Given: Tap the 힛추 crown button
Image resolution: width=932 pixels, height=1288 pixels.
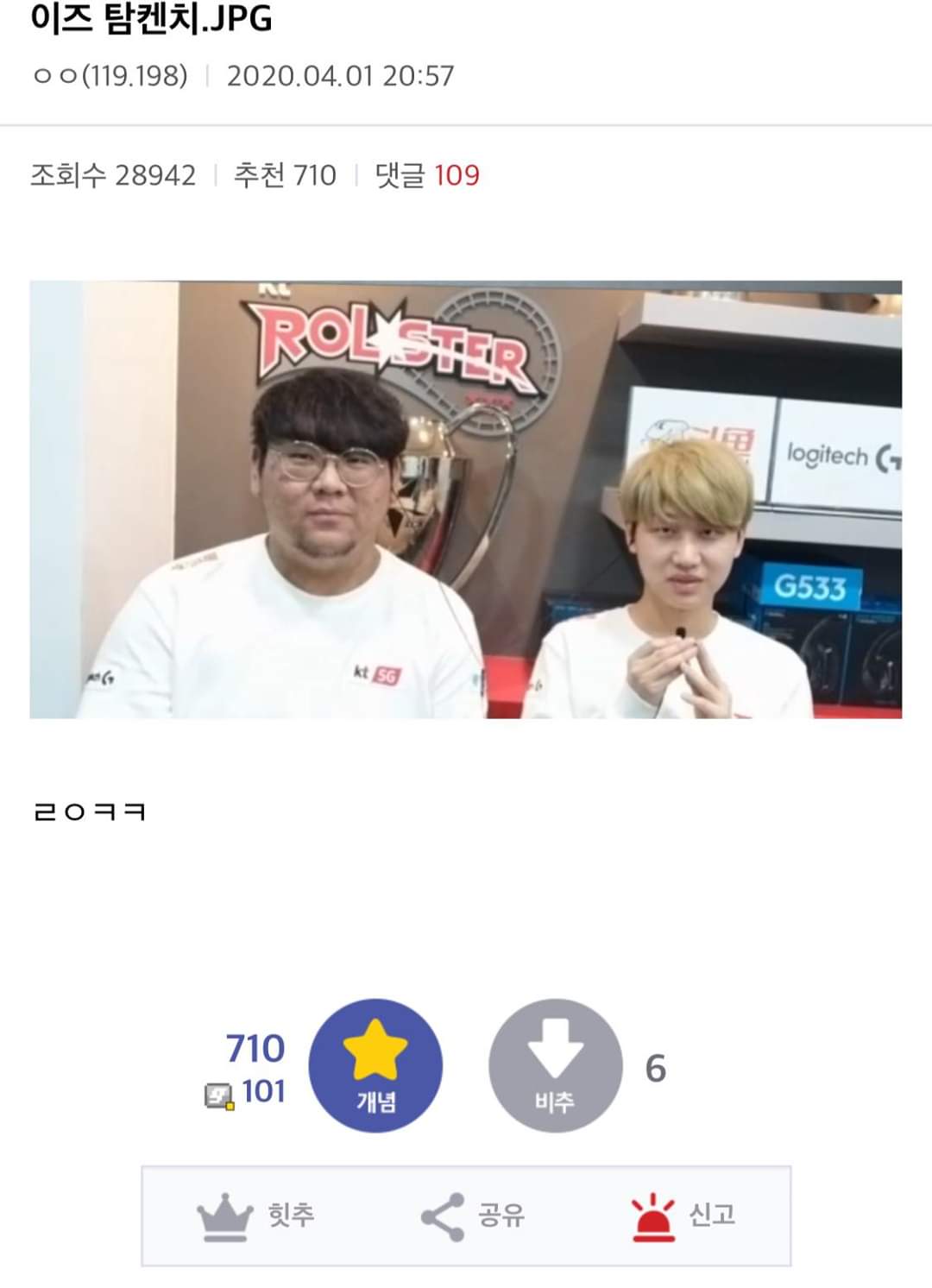Looking at the screenshot, I should point(255,1215).
